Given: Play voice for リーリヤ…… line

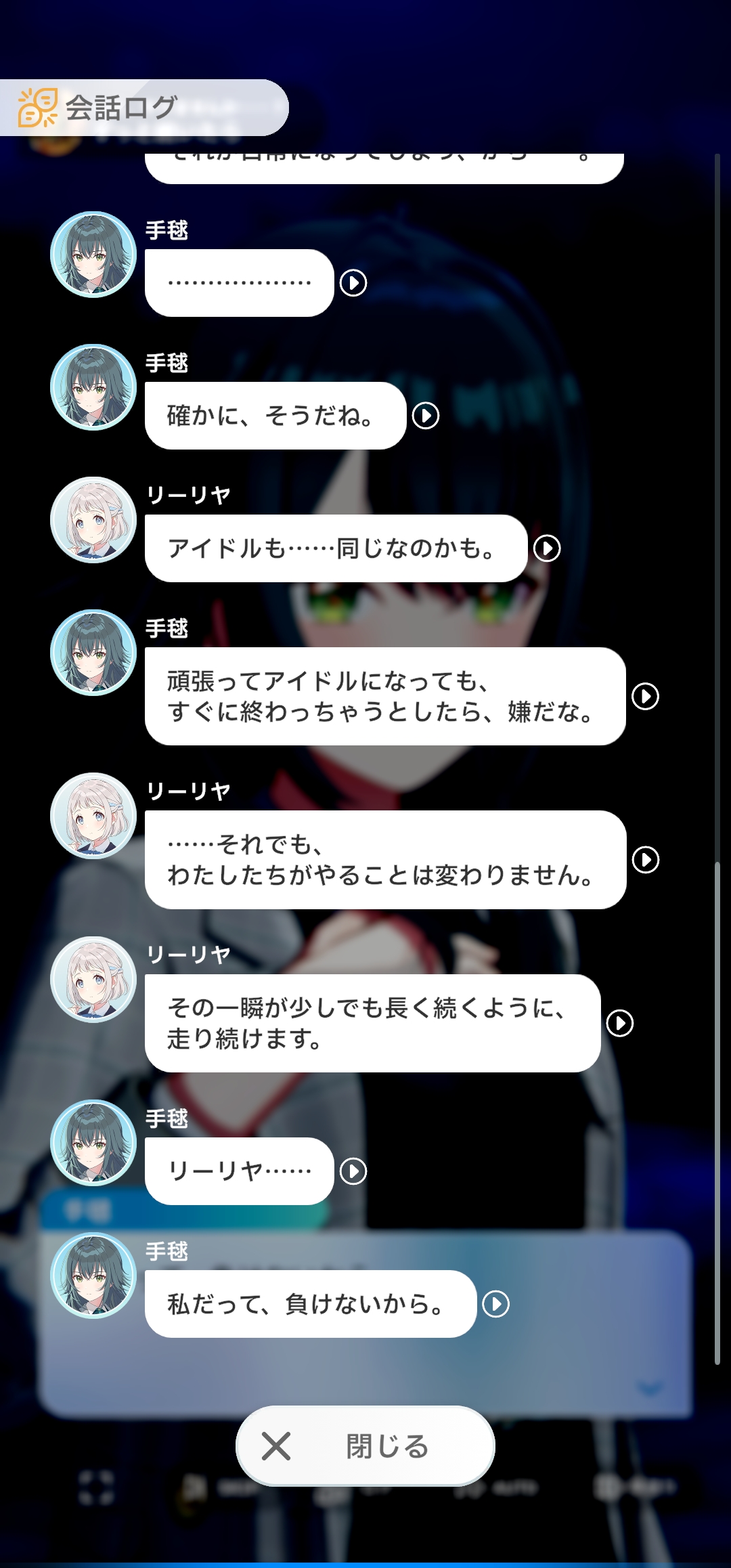Looking at the screenshot, I should pyautogui.click(x=353, y=1171).
